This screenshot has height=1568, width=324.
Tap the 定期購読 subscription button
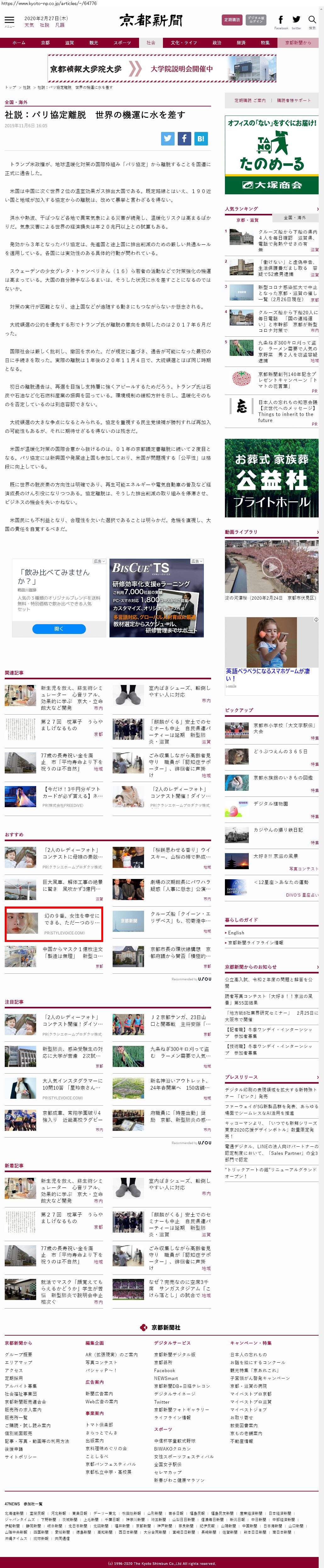[x=232, y=20]
